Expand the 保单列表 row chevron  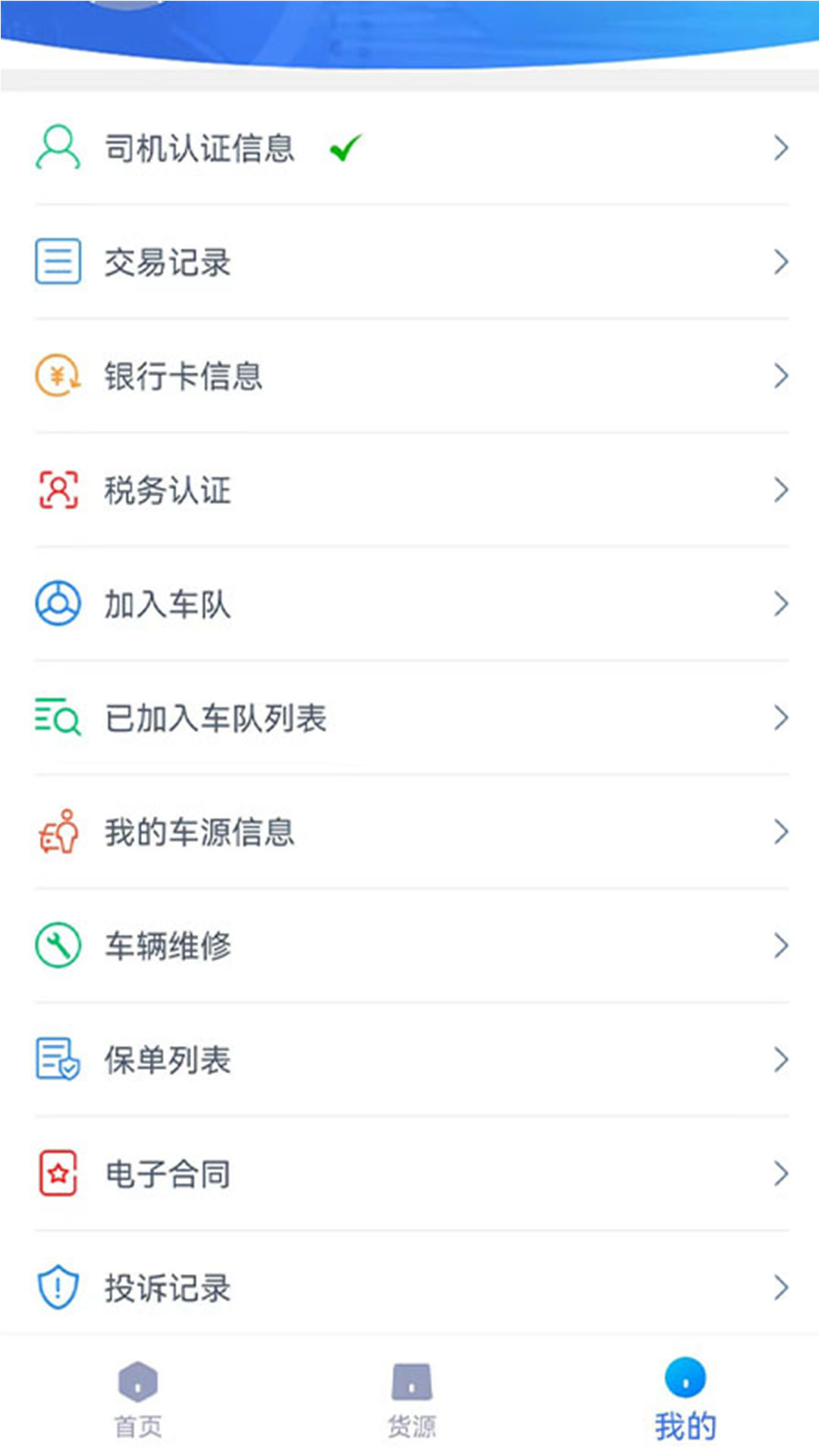[x=782, y=1059]
